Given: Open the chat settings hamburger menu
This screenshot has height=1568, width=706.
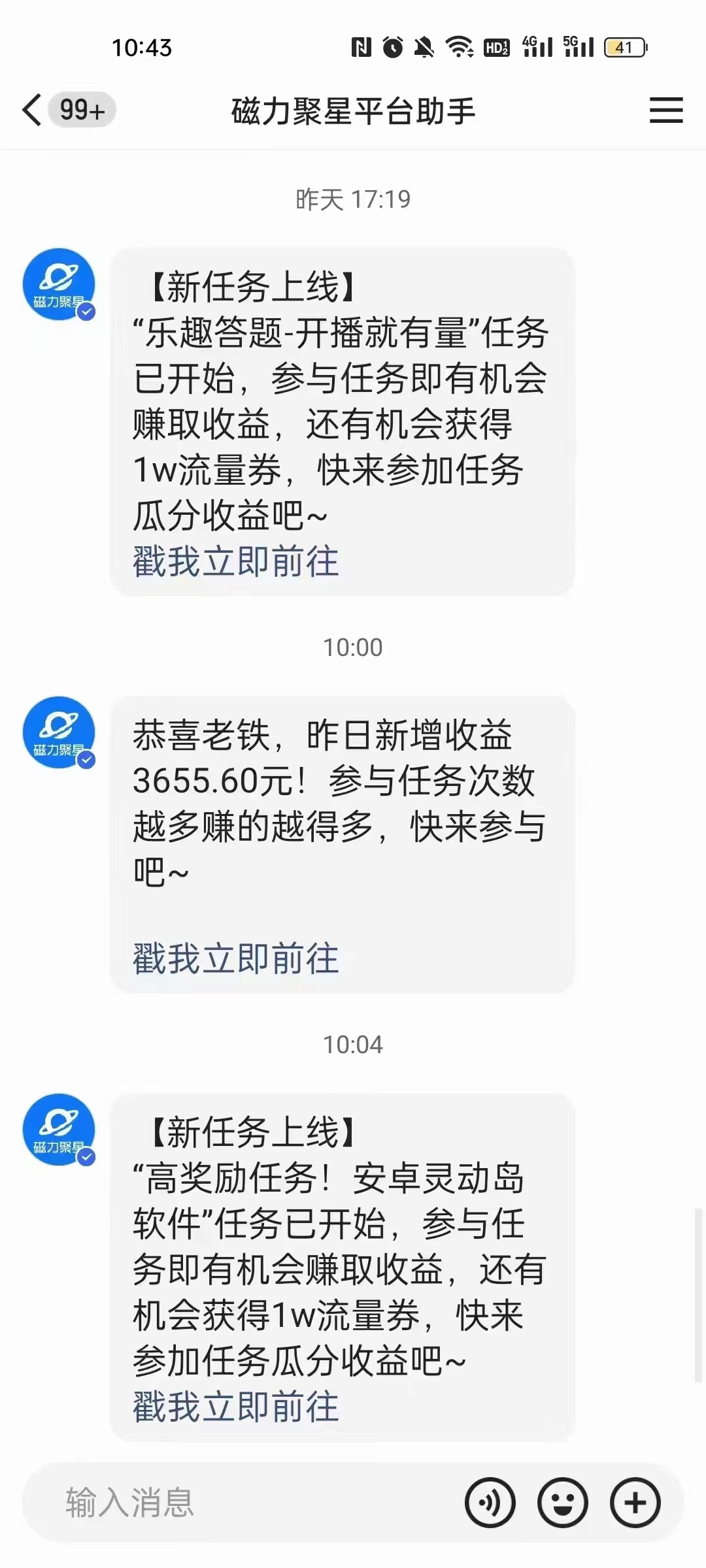Looking at the screenshot, I should coord(665,110).
